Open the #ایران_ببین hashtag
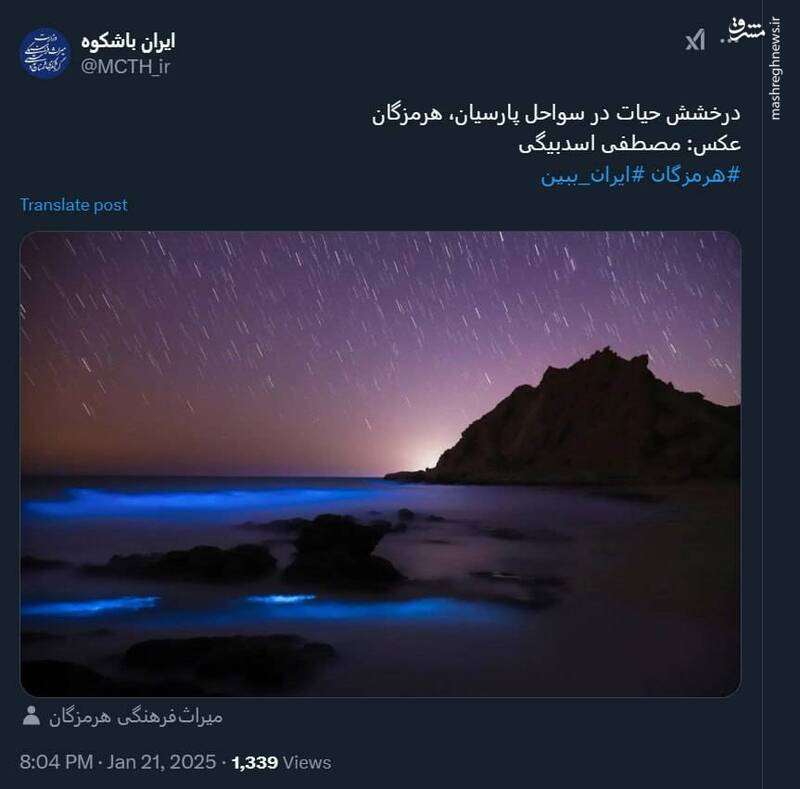This screenshot has width=800, height=789. 592,175
